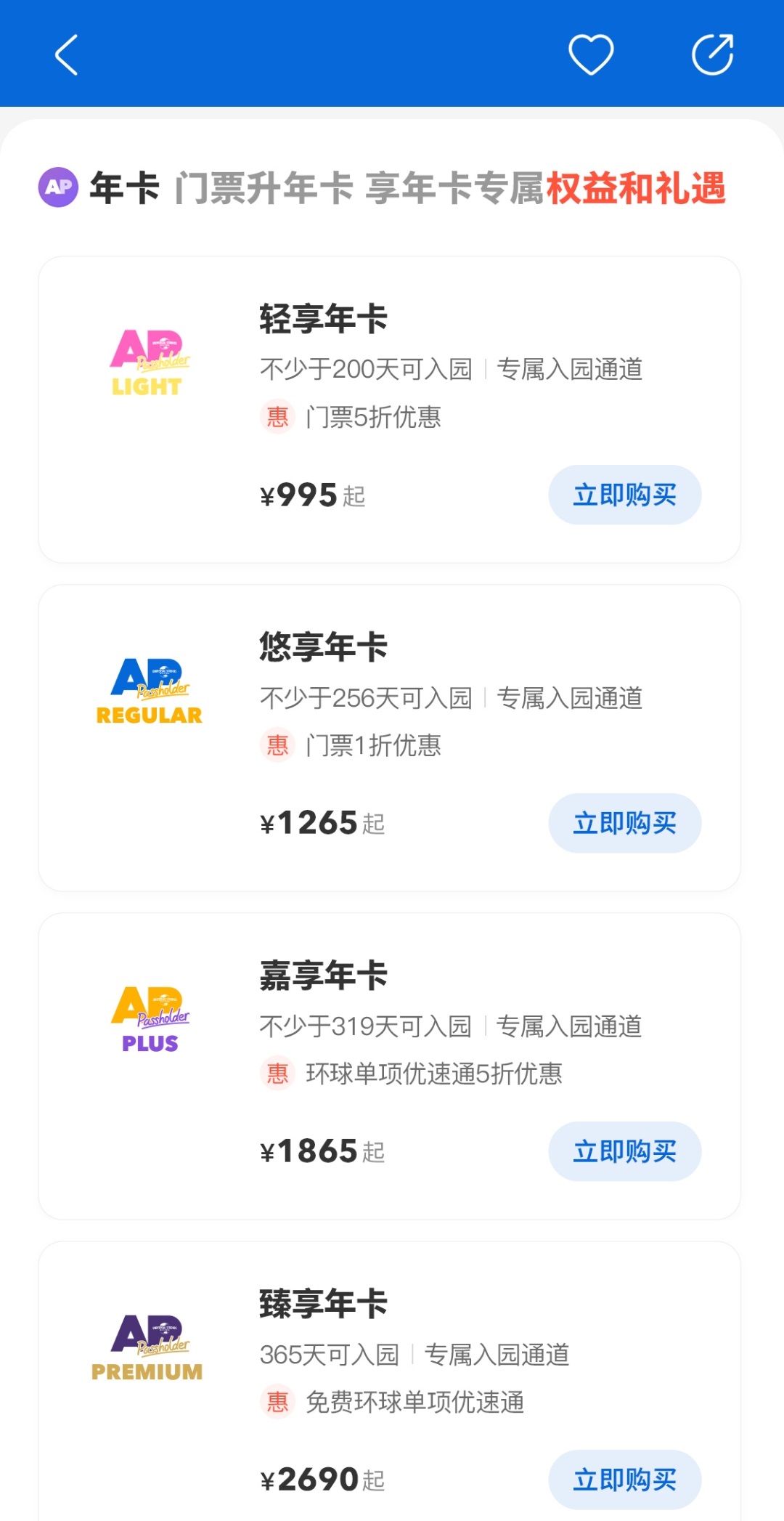Share this annual pass page
Screen dimensions: 784x1521
pyautogui.click(x=712, y=54)
